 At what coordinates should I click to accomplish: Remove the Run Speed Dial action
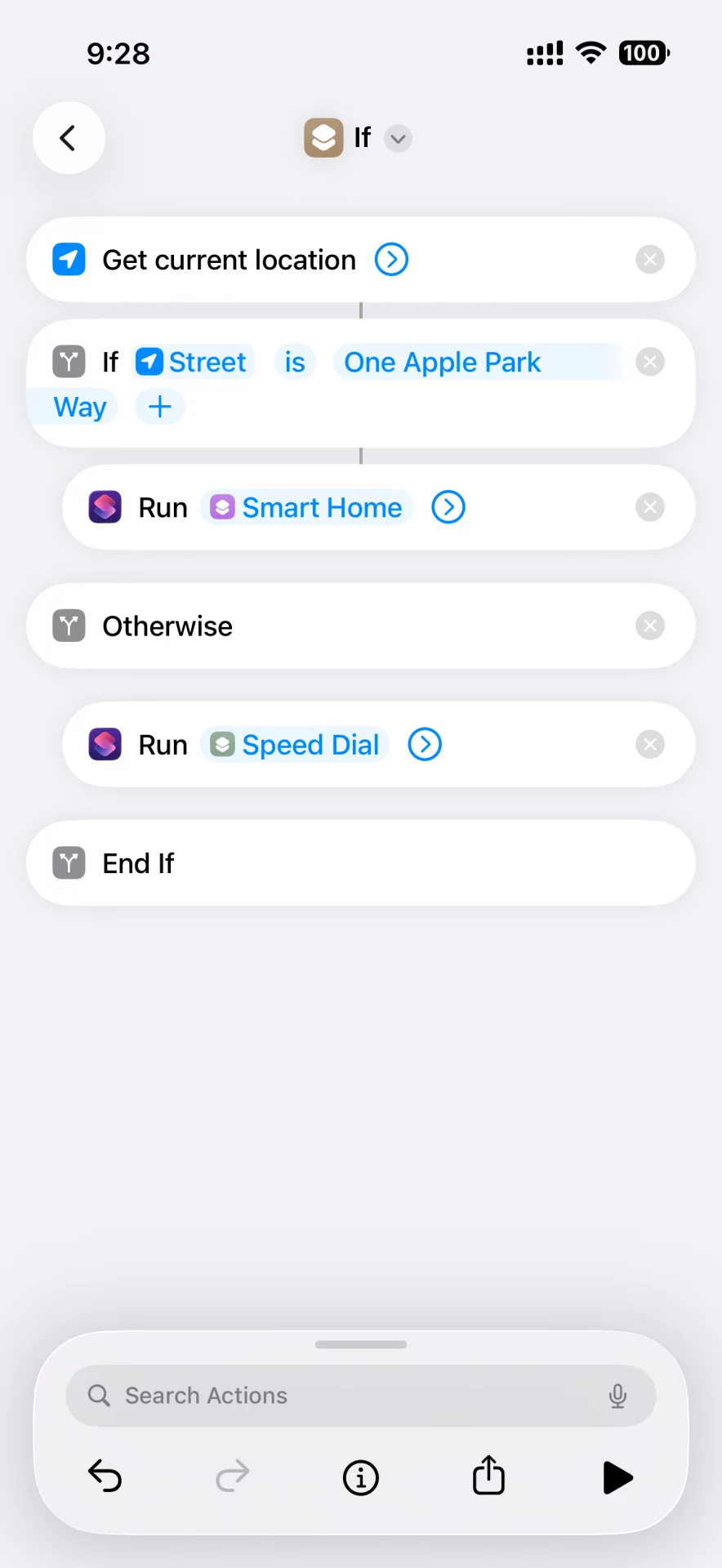[650, 744]
